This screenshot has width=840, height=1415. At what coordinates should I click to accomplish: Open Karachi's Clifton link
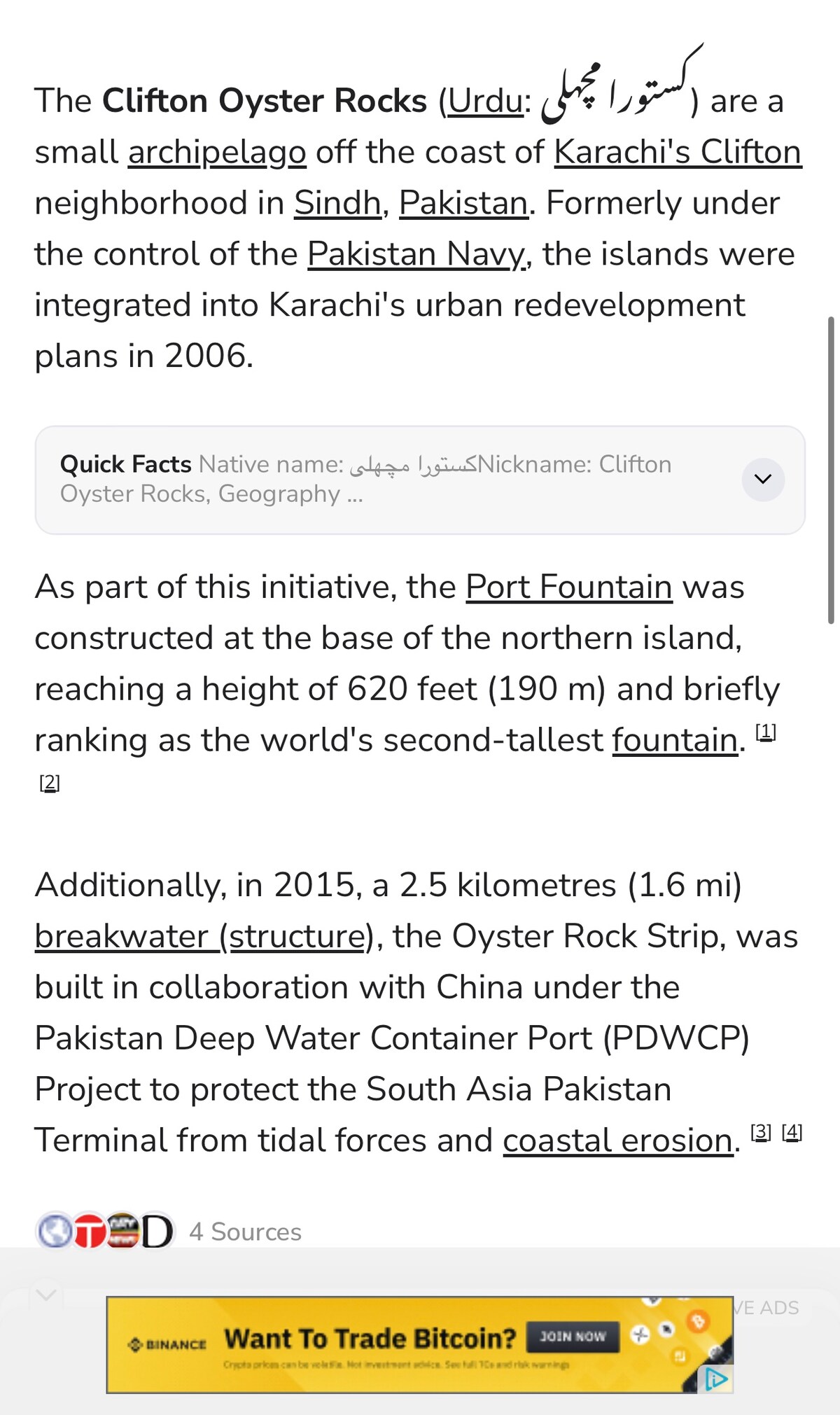678,152
